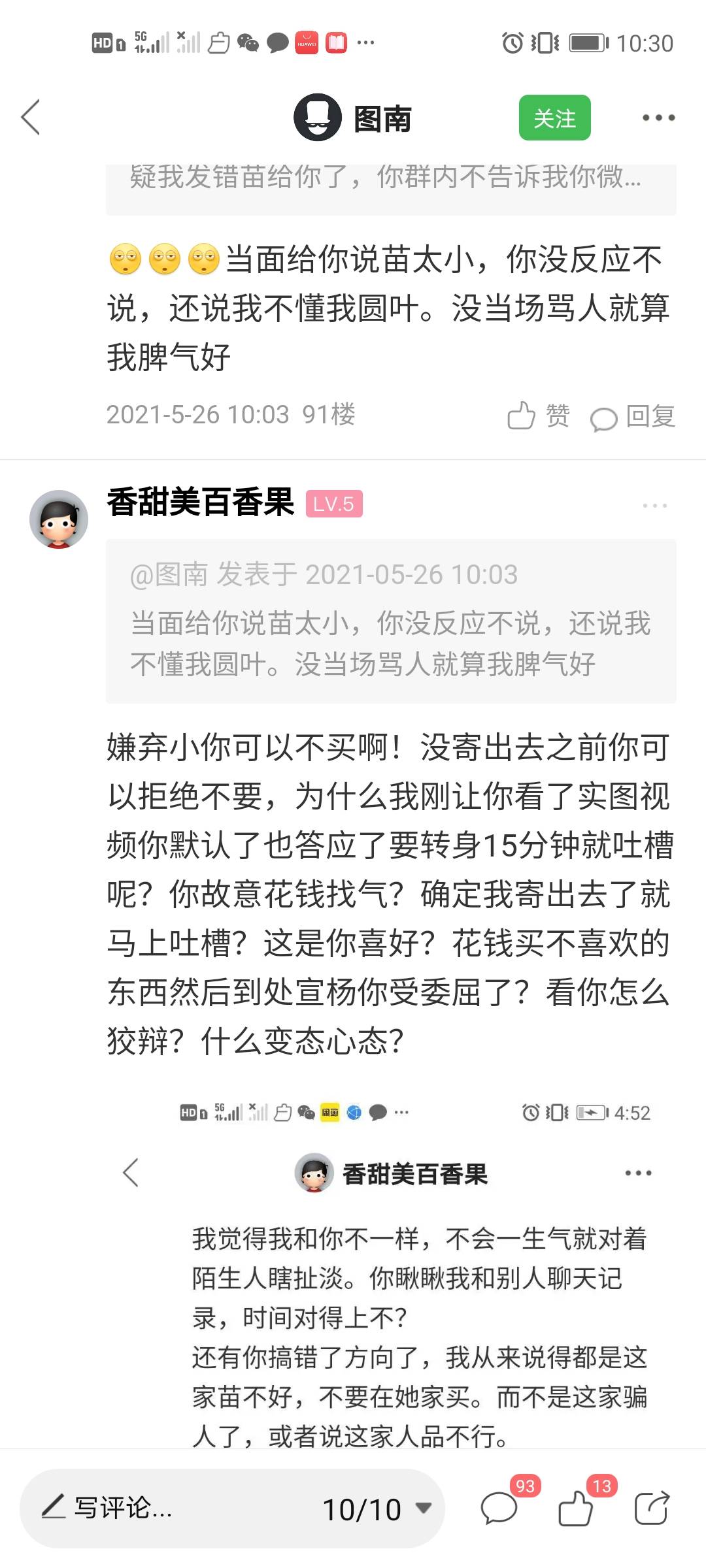View the 93 comments via the bubble icon
Screen dimensions: 706x1568
pyautogui.click(x=499, y=1509)
